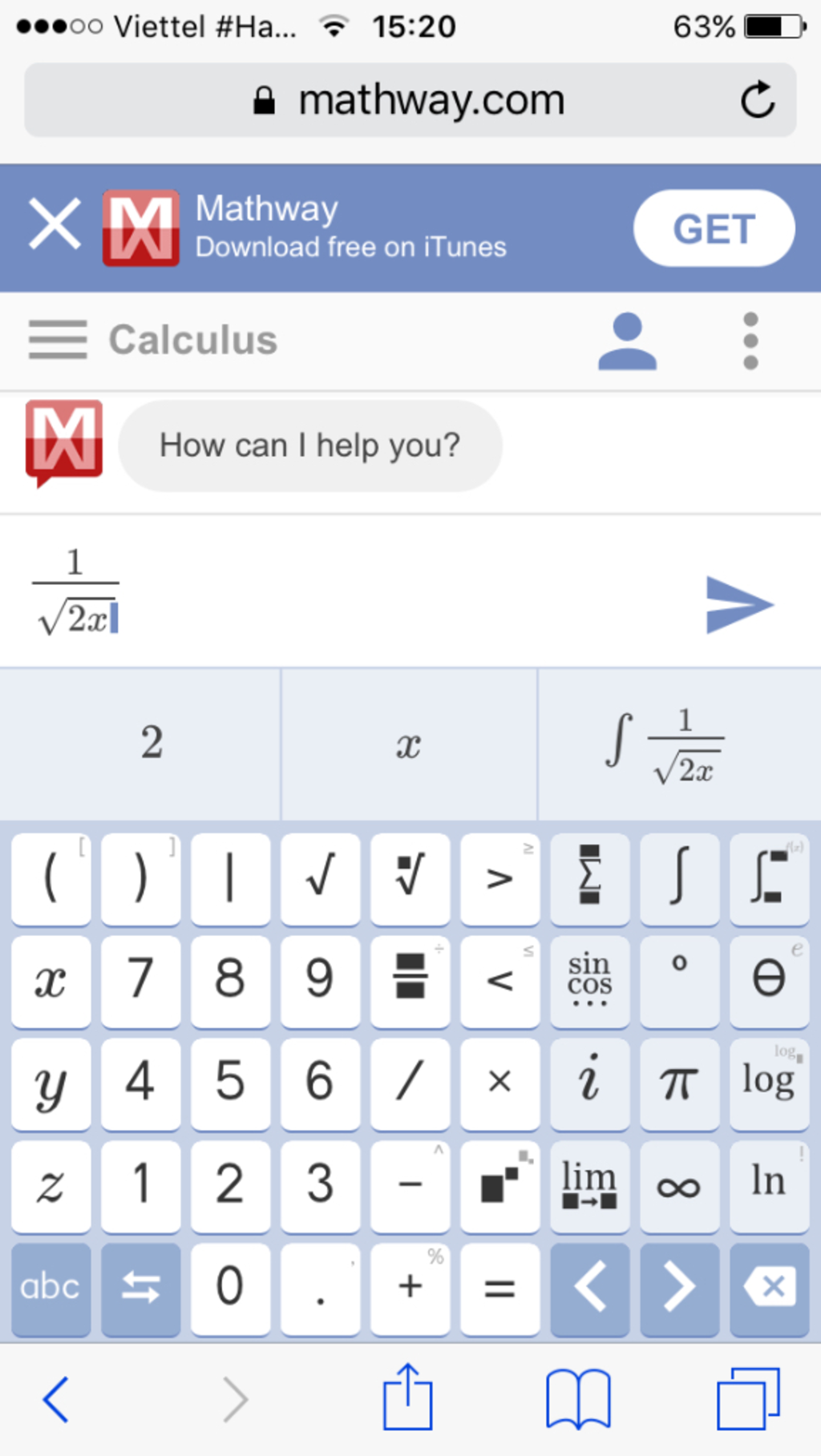Viewport: 821px width, 1456px height.
Task: Tap GET to download Mathway
Action: tap(714, 228)
